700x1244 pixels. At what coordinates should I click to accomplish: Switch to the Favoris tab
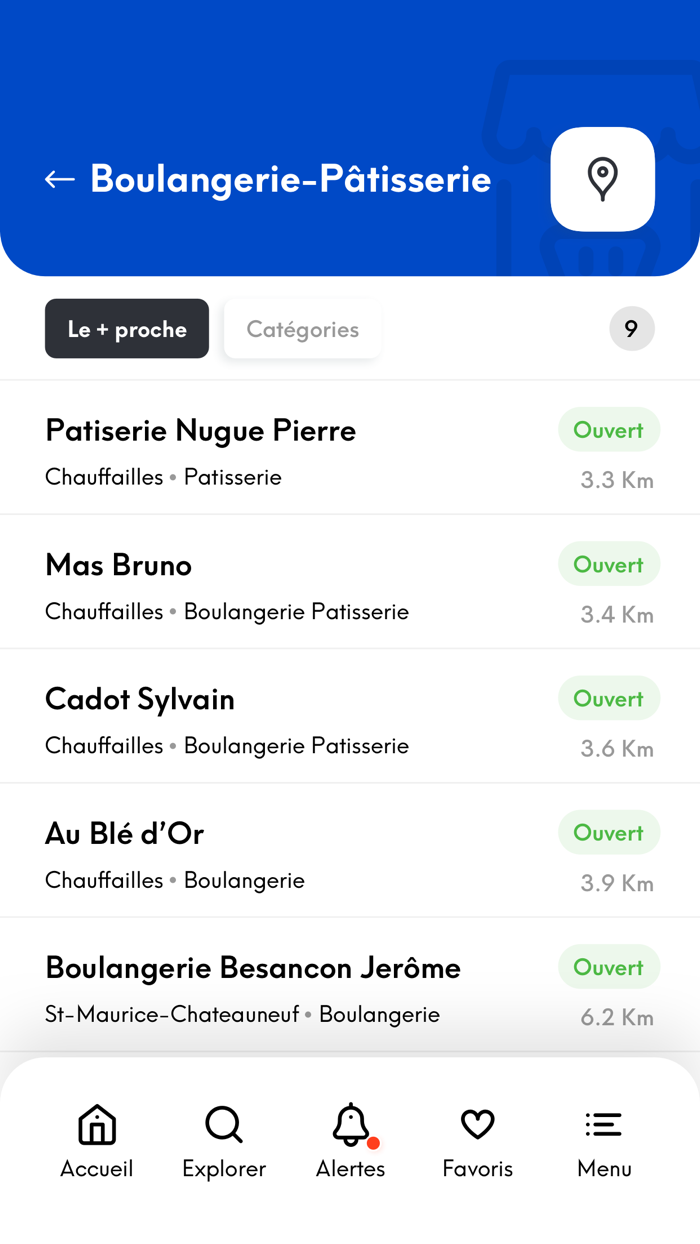tap(478, 1141)
